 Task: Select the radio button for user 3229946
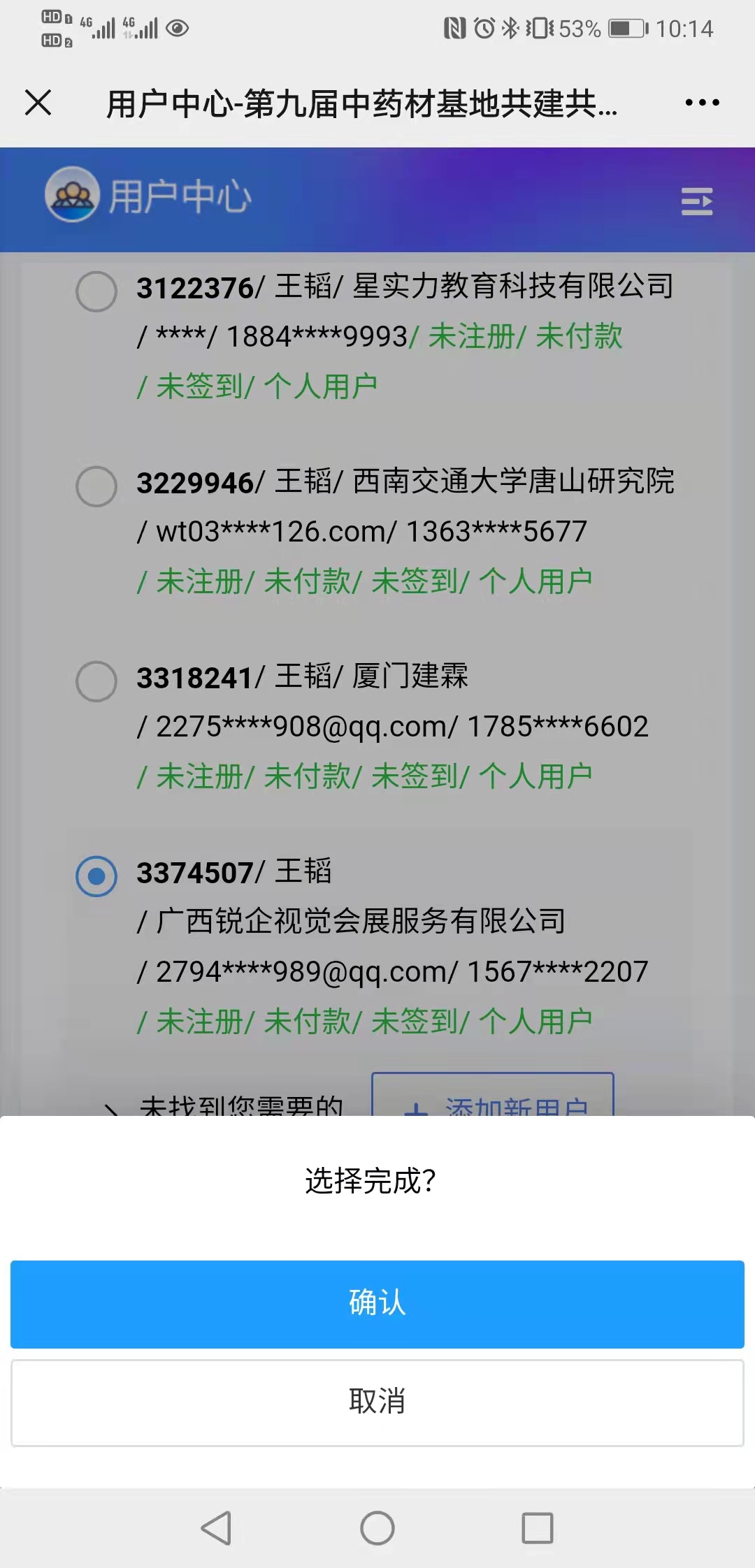pyautogui.click(x=96, y=486)
